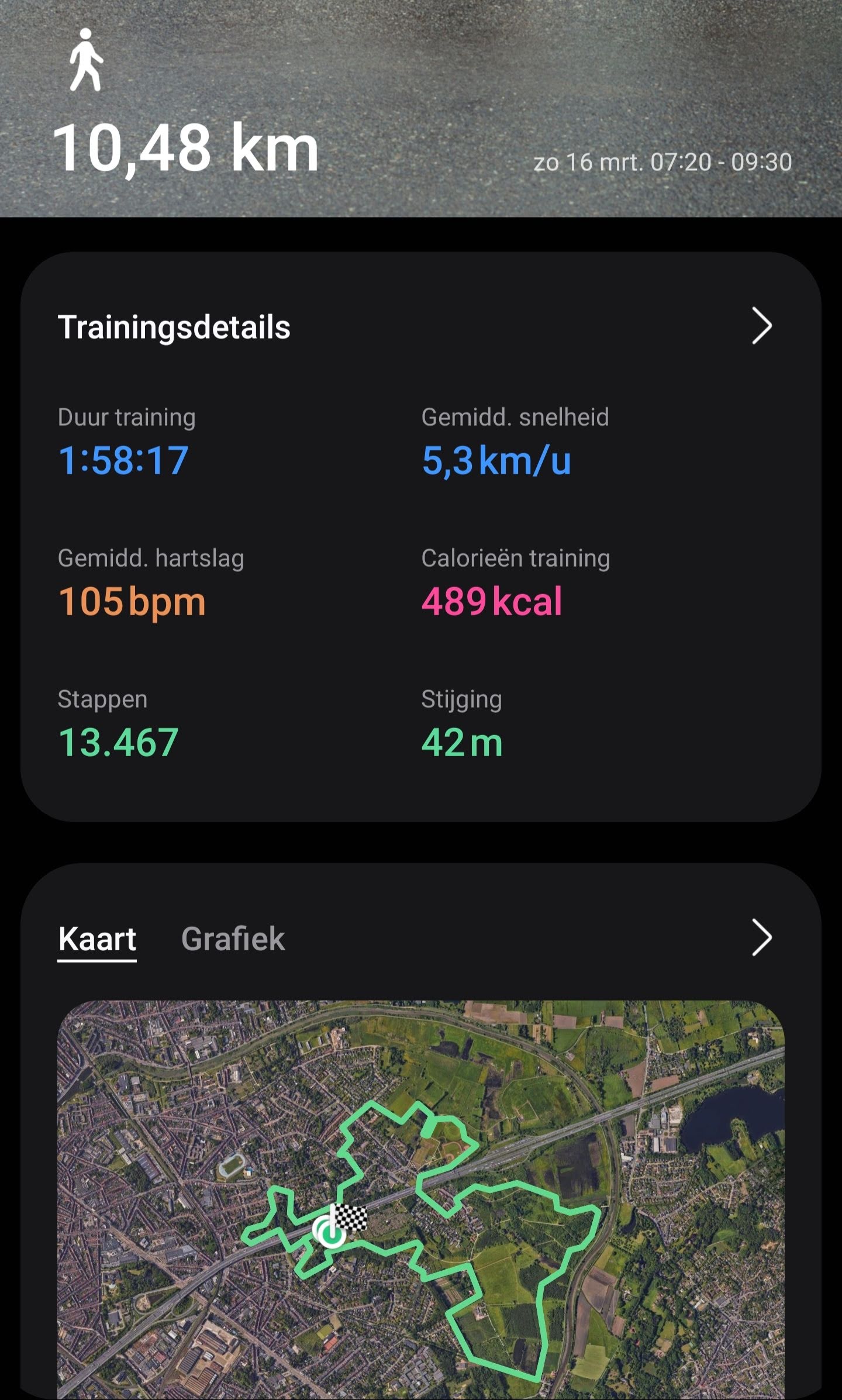Open the walking route satellite map
This screenshot has height=1400, width=842.
(421, 1199)
